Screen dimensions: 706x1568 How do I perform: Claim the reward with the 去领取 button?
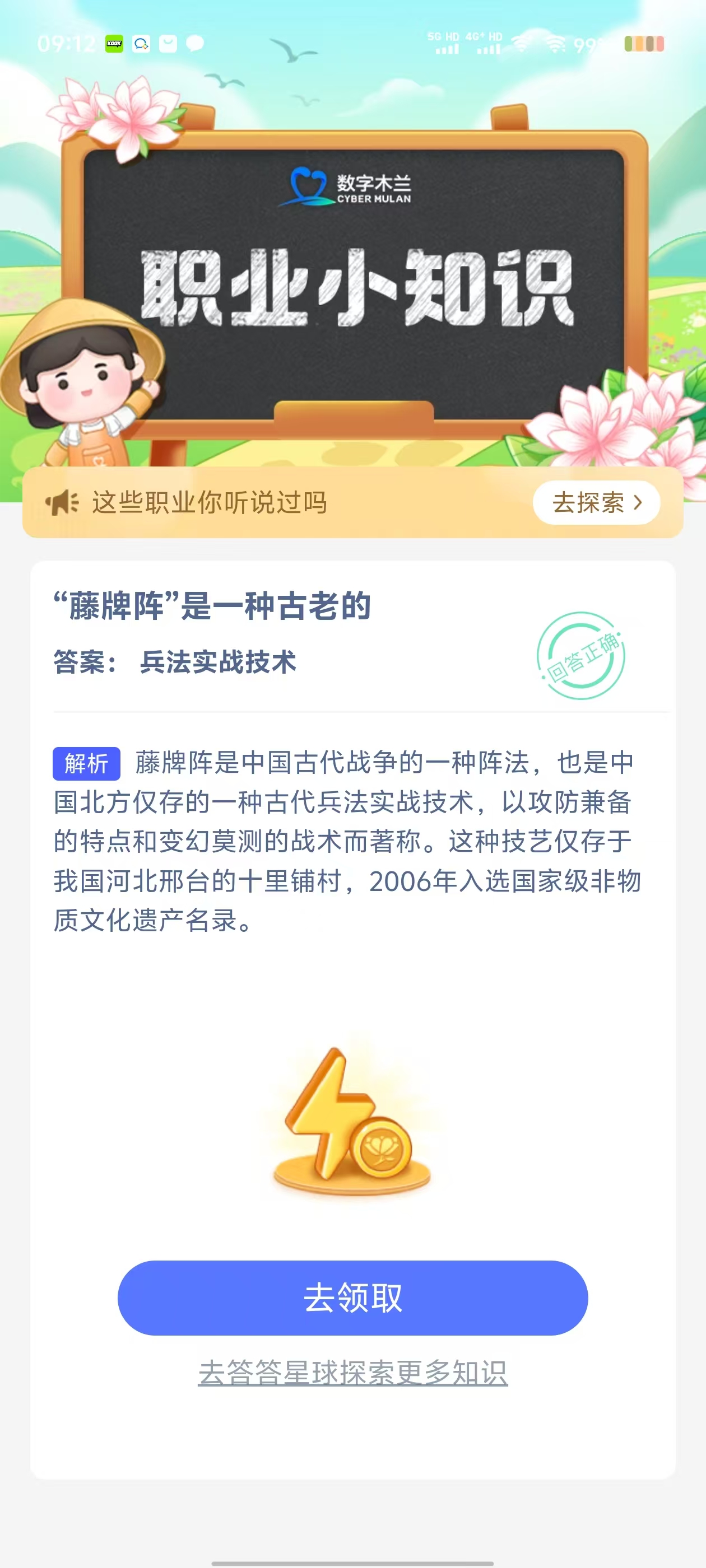pyautogui.click(x=352, y=1298)
